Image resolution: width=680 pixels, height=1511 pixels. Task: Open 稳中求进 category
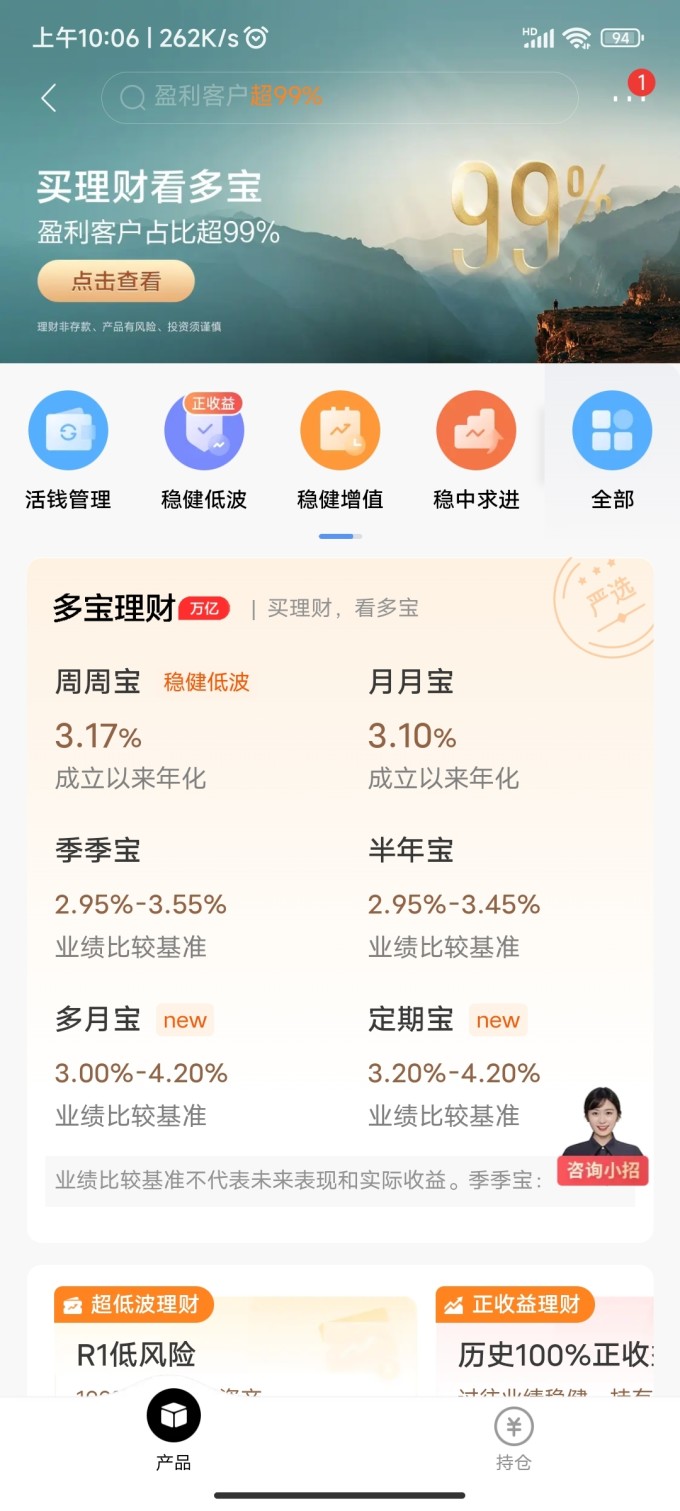(x=476, y=451)
